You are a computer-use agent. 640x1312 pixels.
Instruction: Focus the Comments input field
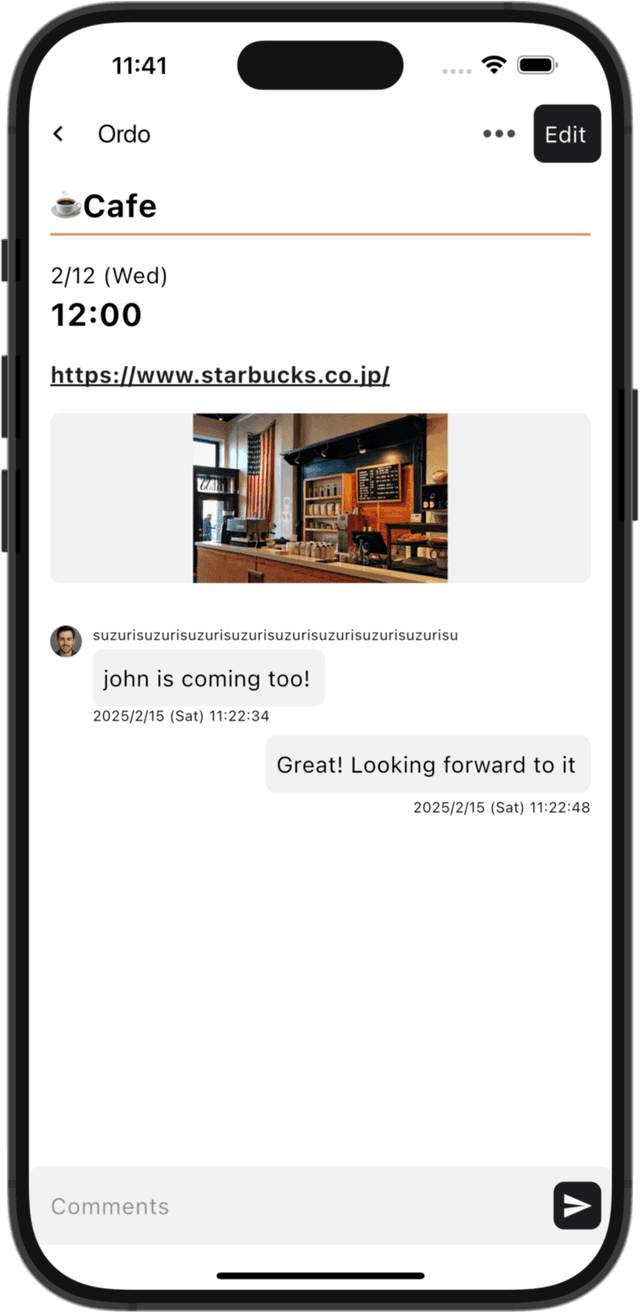(x=290, y=1206)
